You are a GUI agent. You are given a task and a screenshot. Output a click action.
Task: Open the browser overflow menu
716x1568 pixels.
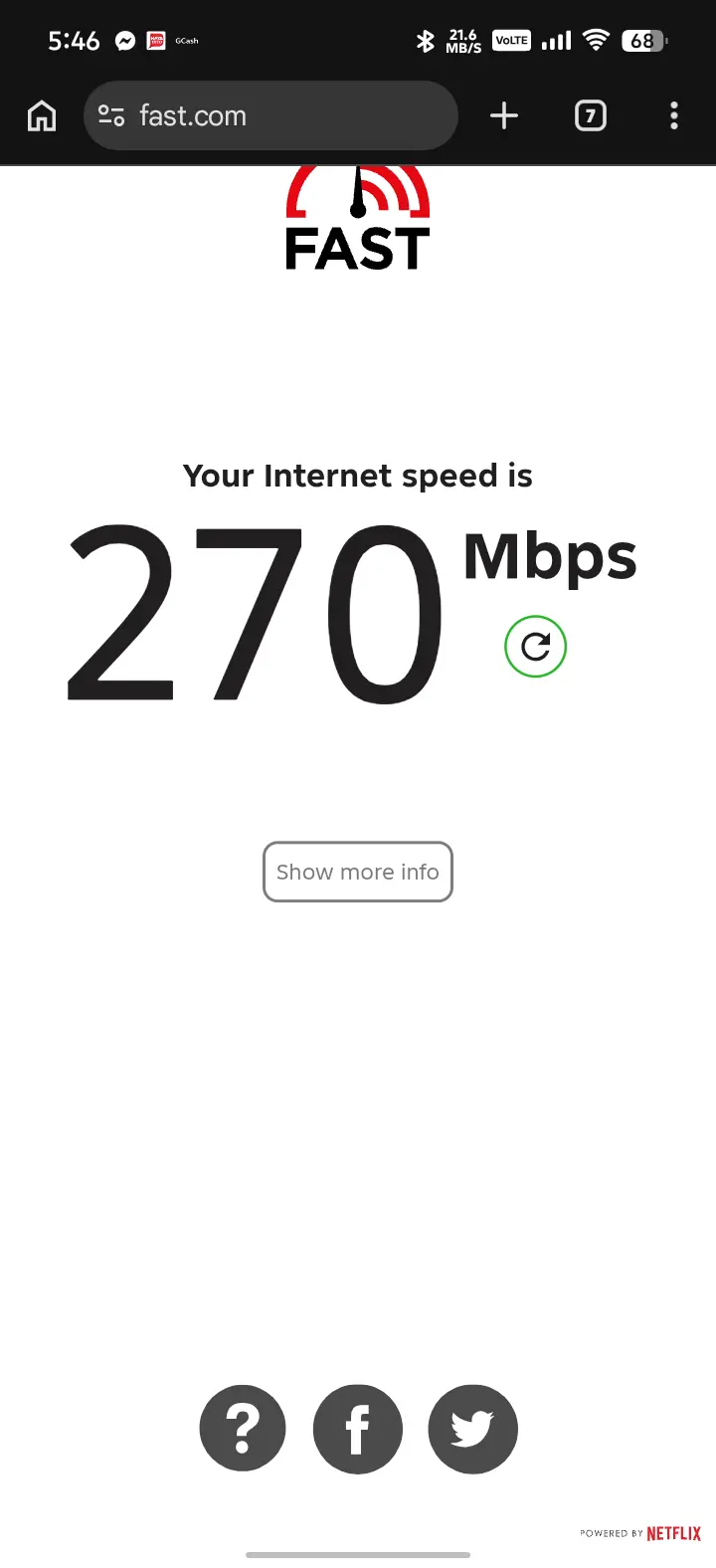[674, 116]
